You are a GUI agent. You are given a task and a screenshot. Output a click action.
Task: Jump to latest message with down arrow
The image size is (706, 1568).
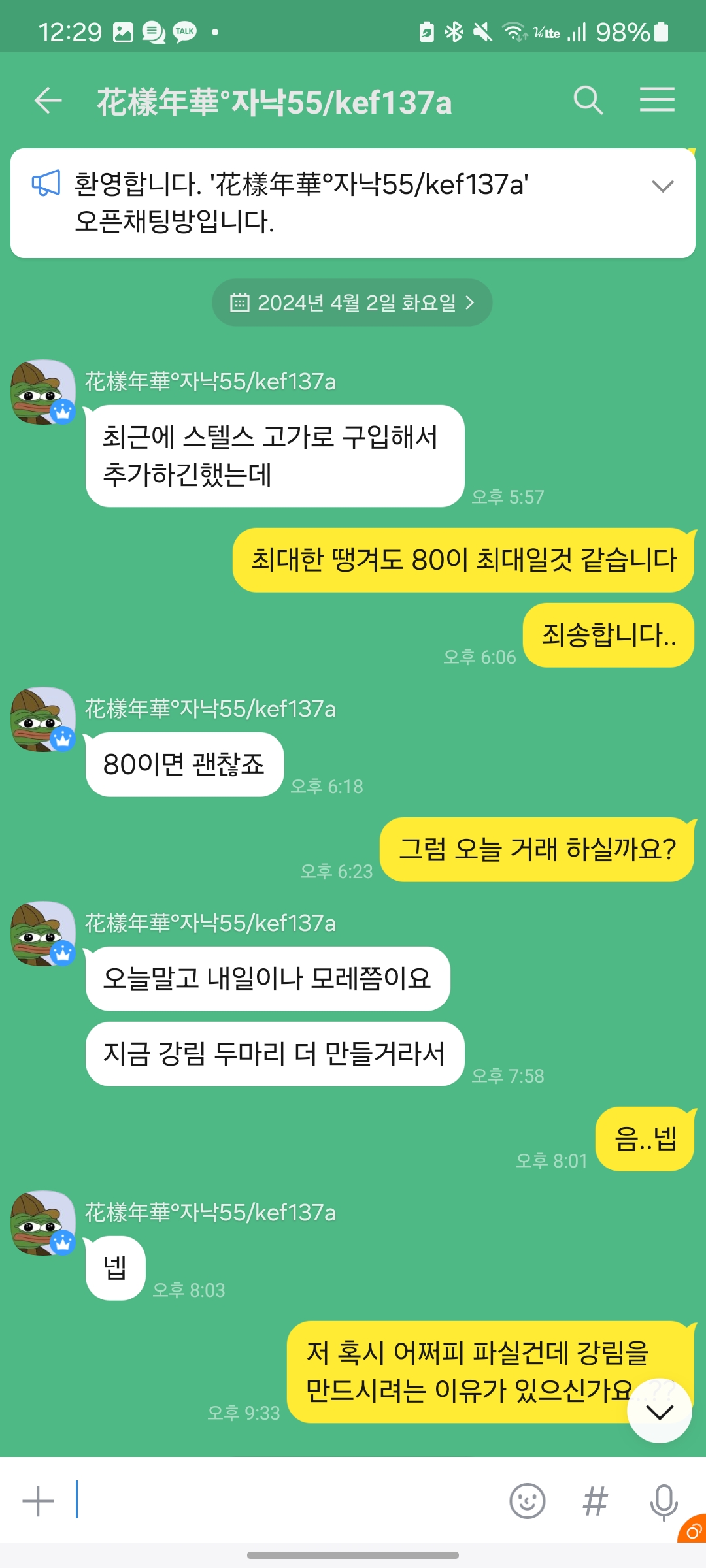point(659,1412)
